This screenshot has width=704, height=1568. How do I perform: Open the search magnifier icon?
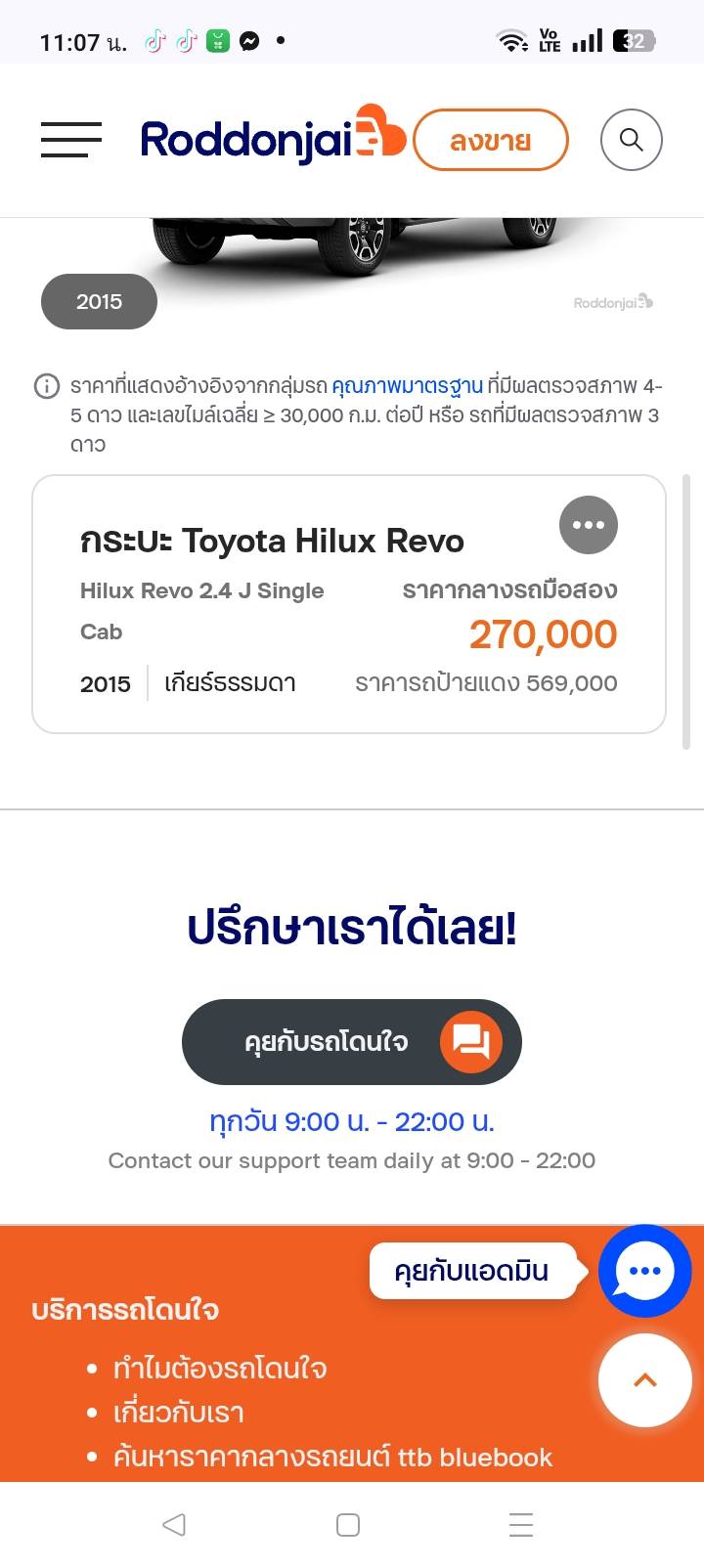(631, 140)
